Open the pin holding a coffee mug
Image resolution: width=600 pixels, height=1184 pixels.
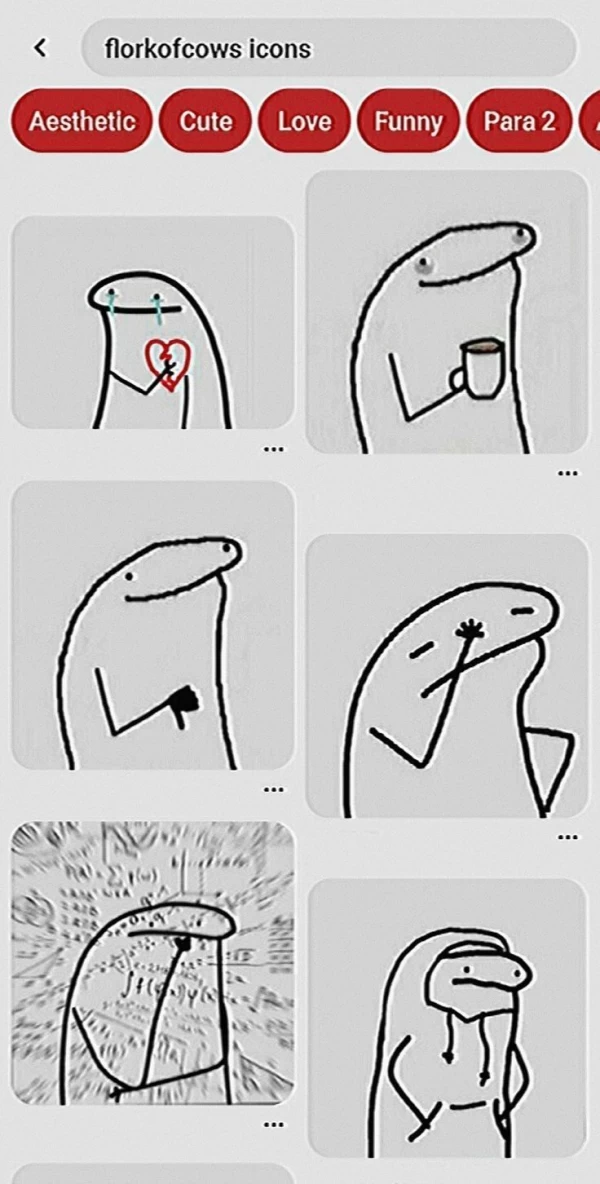tap(446, 312)
